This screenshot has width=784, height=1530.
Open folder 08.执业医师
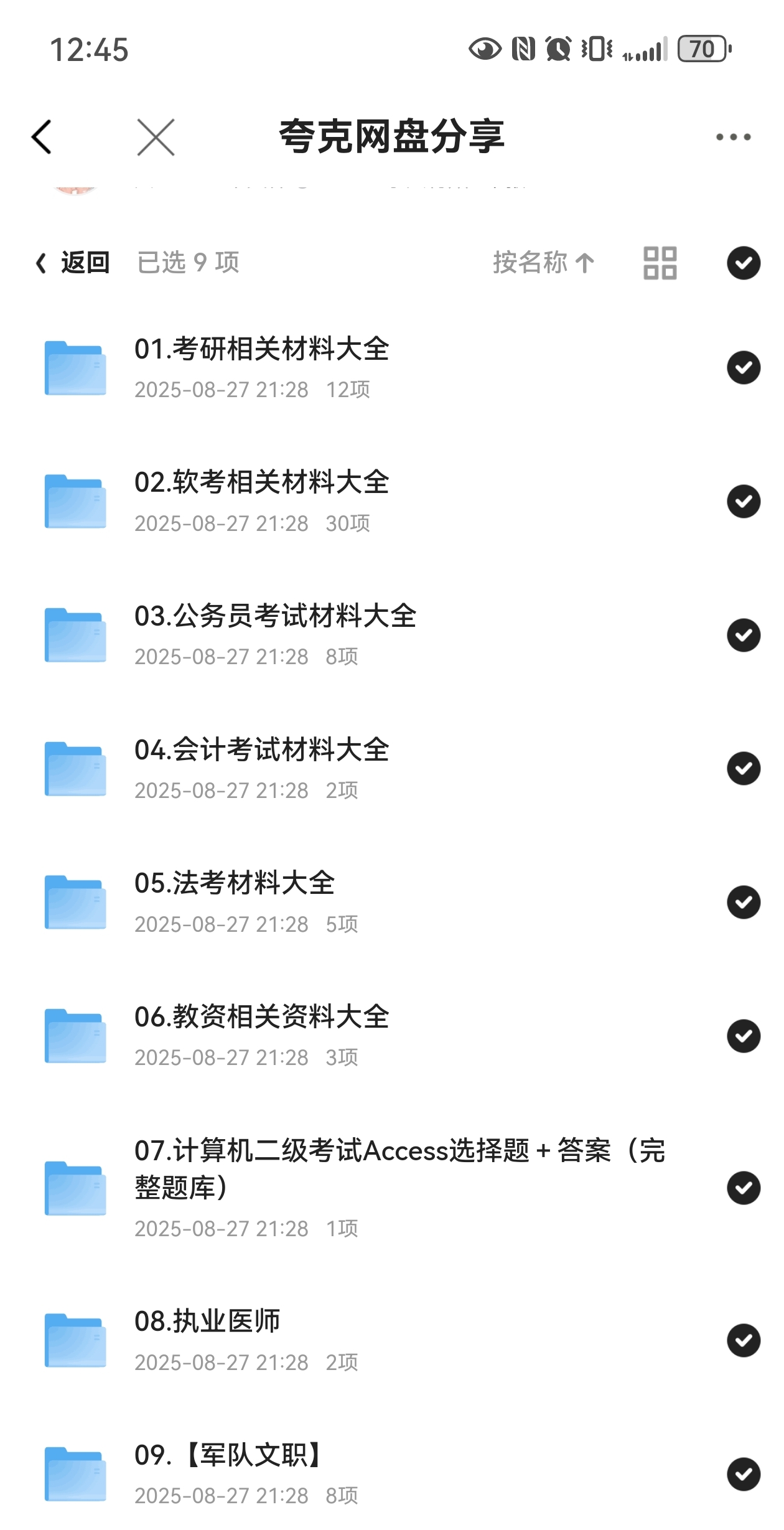[207, 1322]
